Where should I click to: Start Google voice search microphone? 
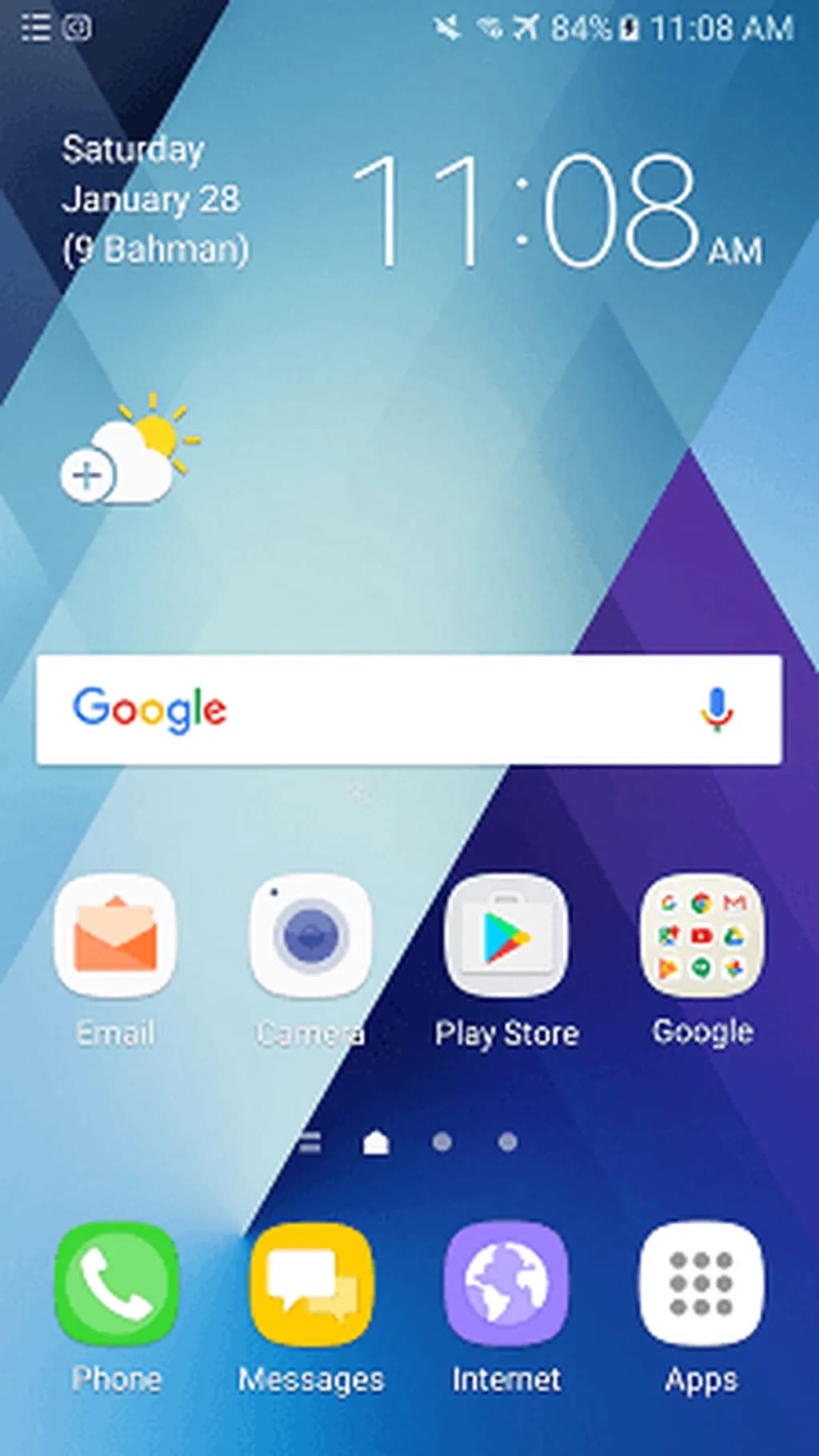click(x=717, y=709)
